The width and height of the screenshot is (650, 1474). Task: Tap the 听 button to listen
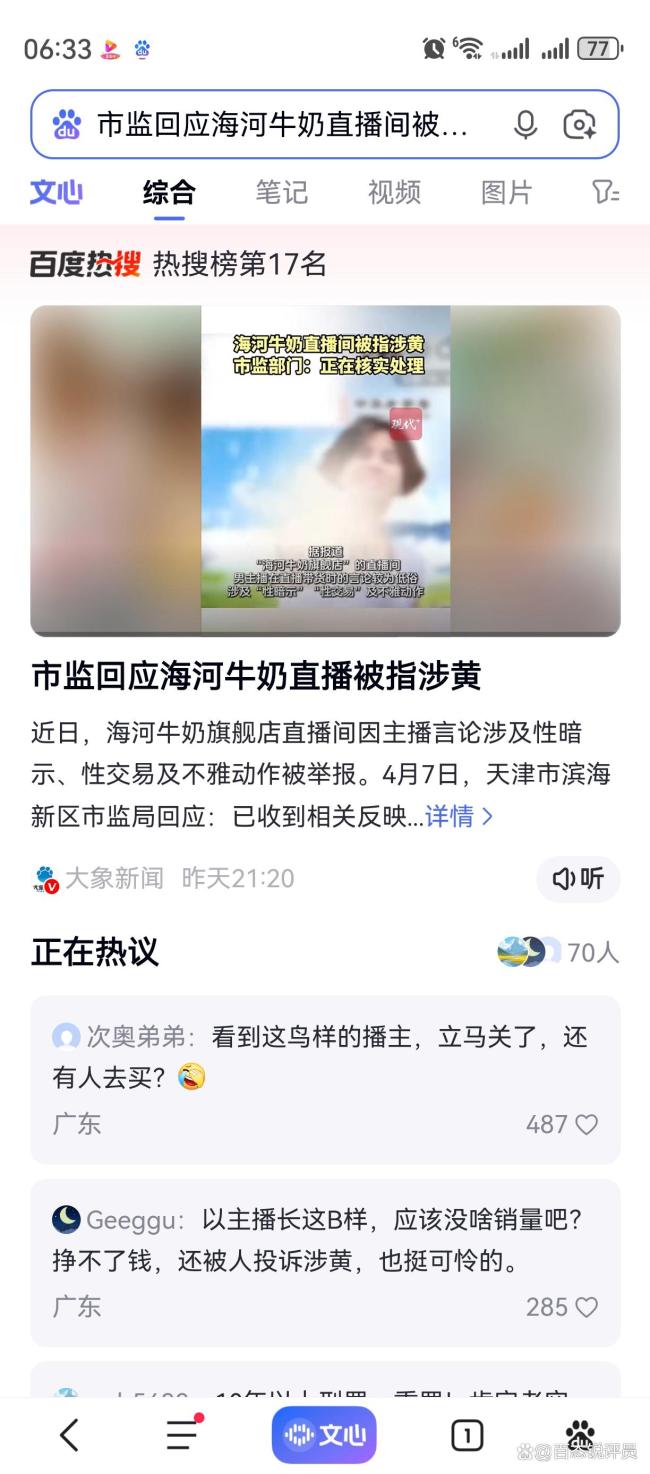tap(578, 878)
